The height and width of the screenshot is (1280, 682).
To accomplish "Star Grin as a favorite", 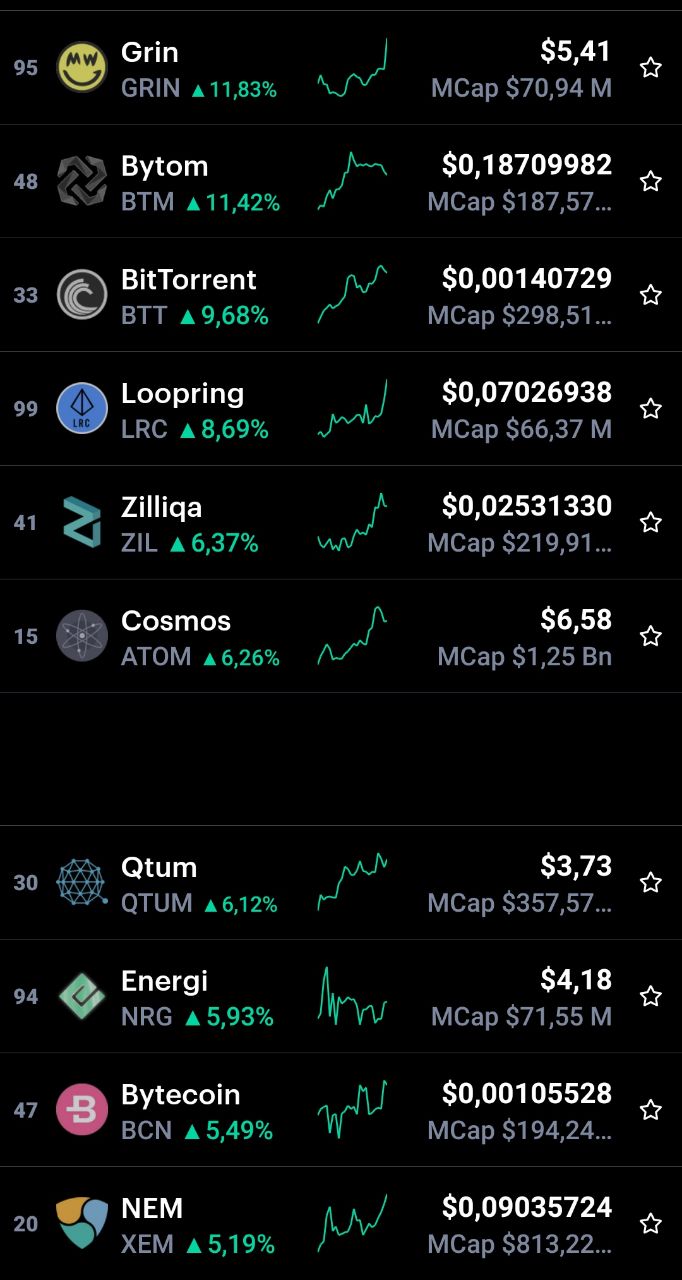I will click(651, 68).
